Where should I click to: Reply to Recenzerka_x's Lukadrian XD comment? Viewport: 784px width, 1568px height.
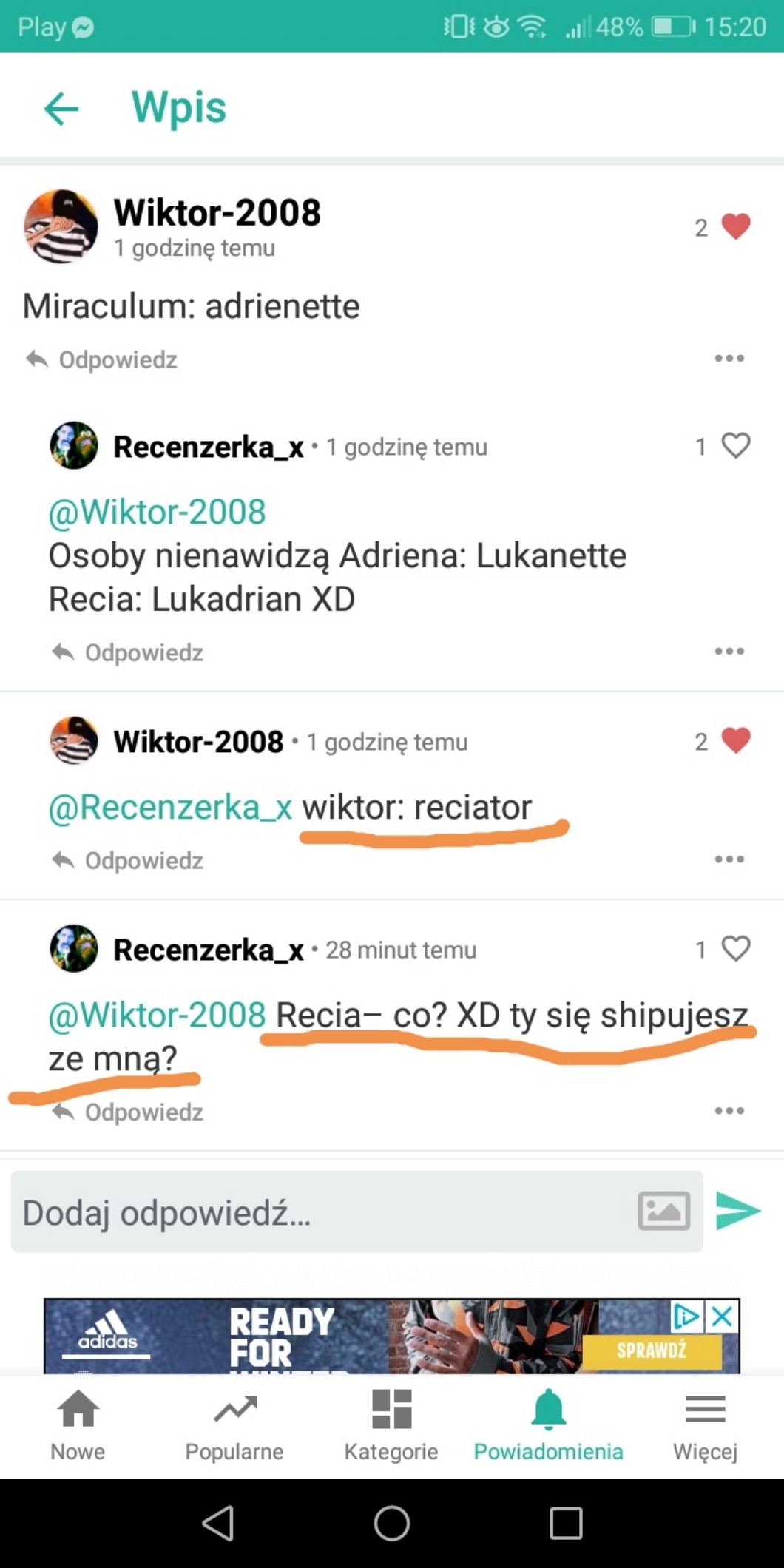[129, 653]
